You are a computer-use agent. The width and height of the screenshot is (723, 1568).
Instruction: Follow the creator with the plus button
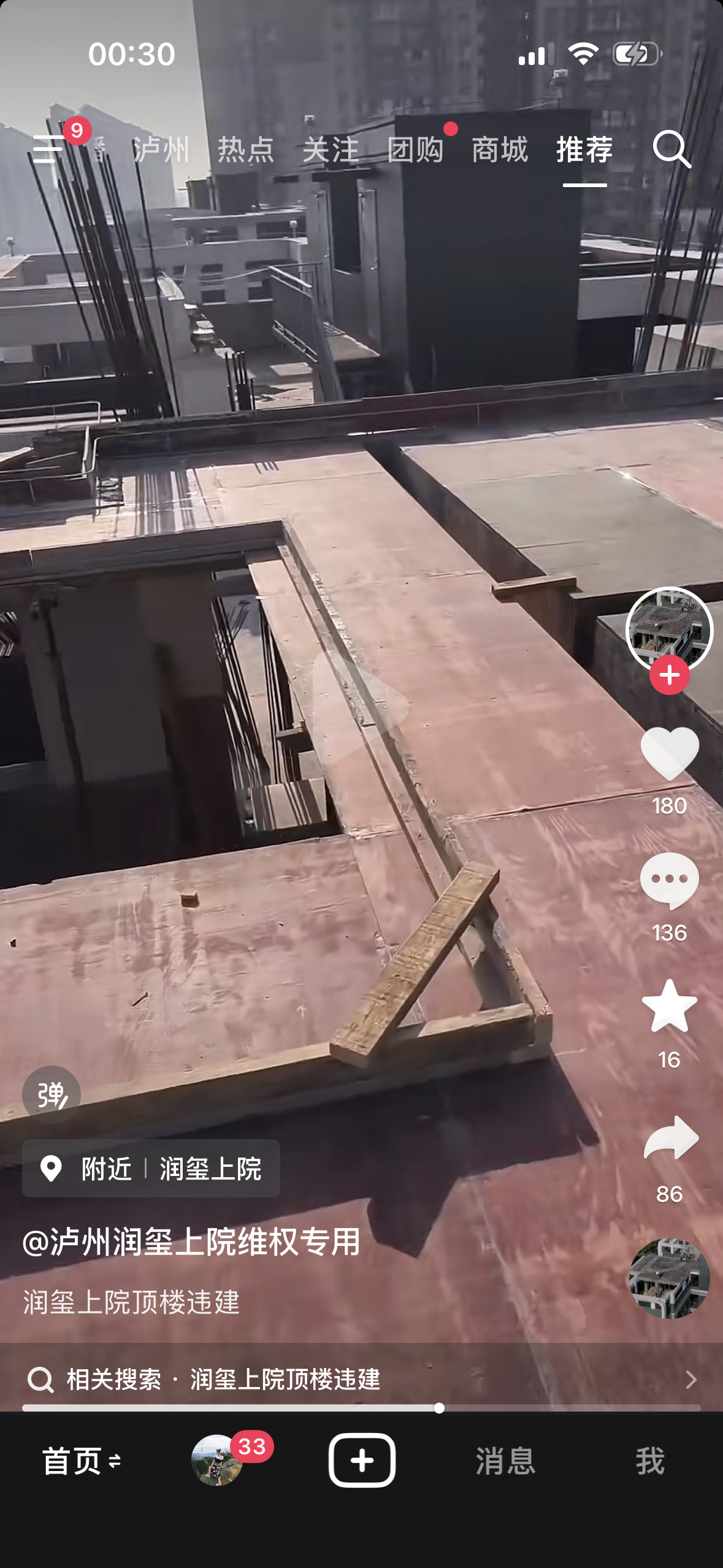670,675
